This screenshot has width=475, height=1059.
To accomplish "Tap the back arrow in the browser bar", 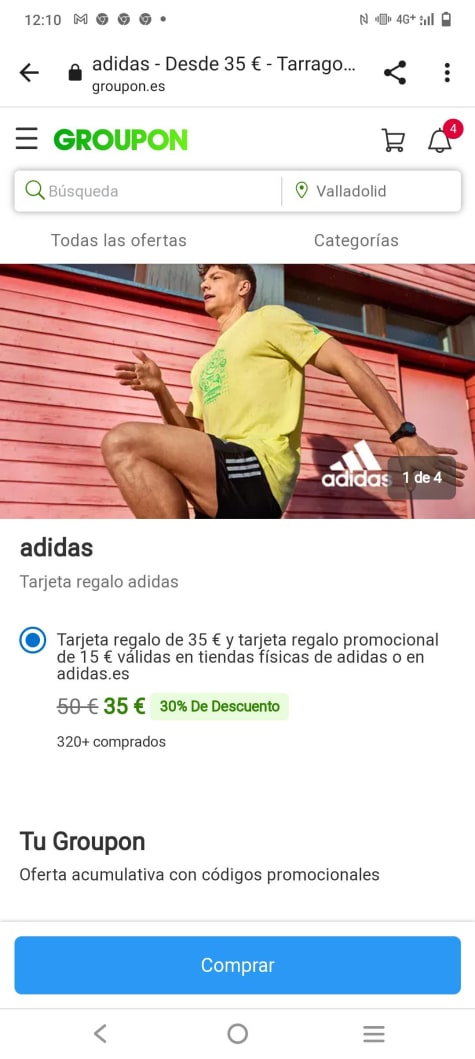I will coord(29,72).
